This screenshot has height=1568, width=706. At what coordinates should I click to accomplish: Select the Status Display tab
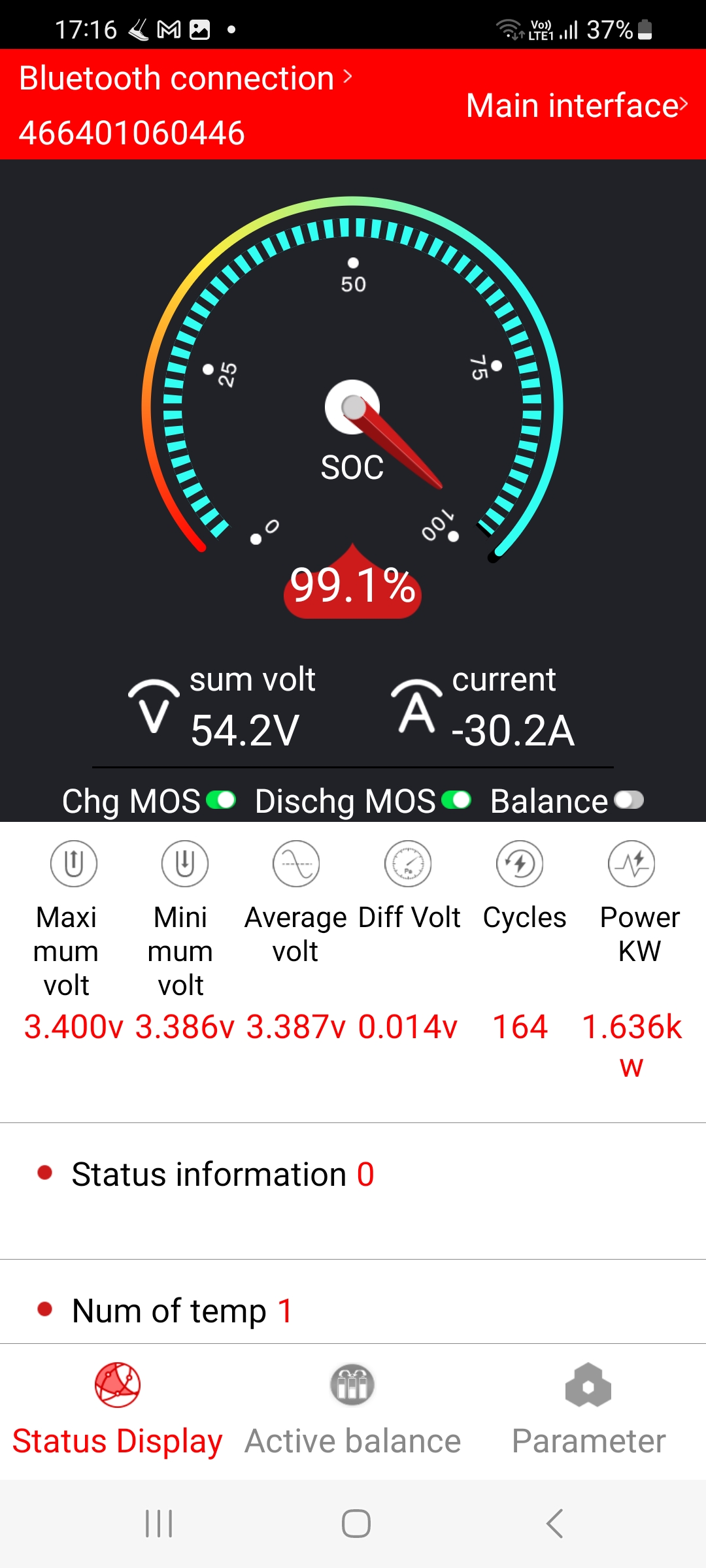(x=118, y=1411)
